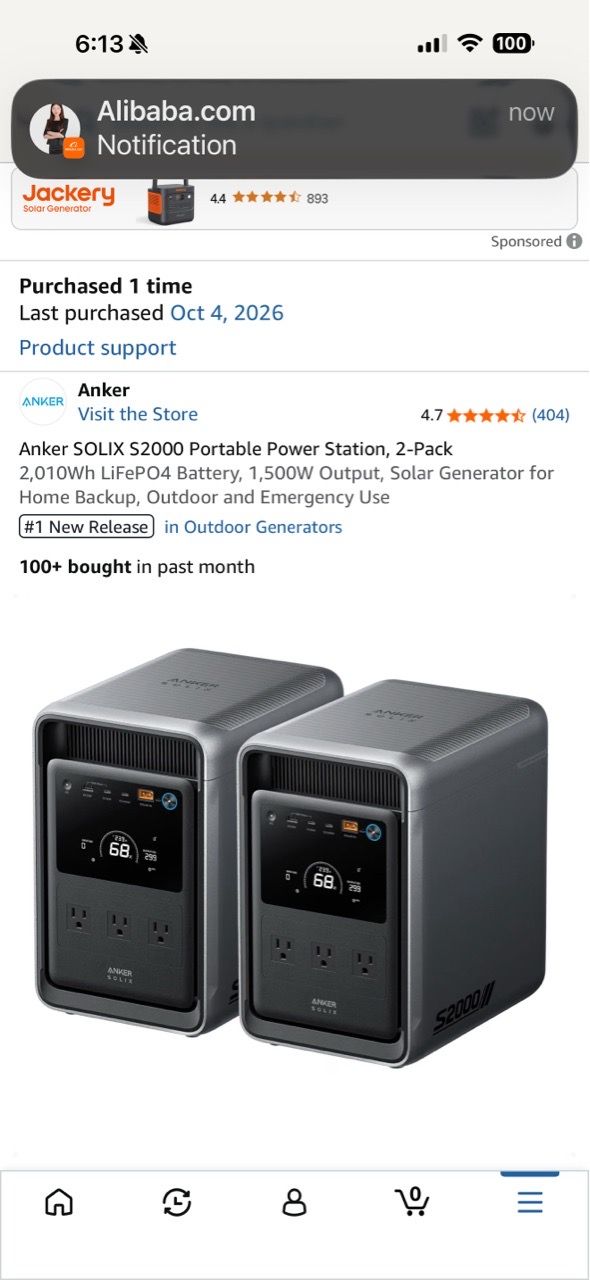The image size is (590, 1280).
Task: Open the Jackery sponsored ad
Action: pos(295,198)
